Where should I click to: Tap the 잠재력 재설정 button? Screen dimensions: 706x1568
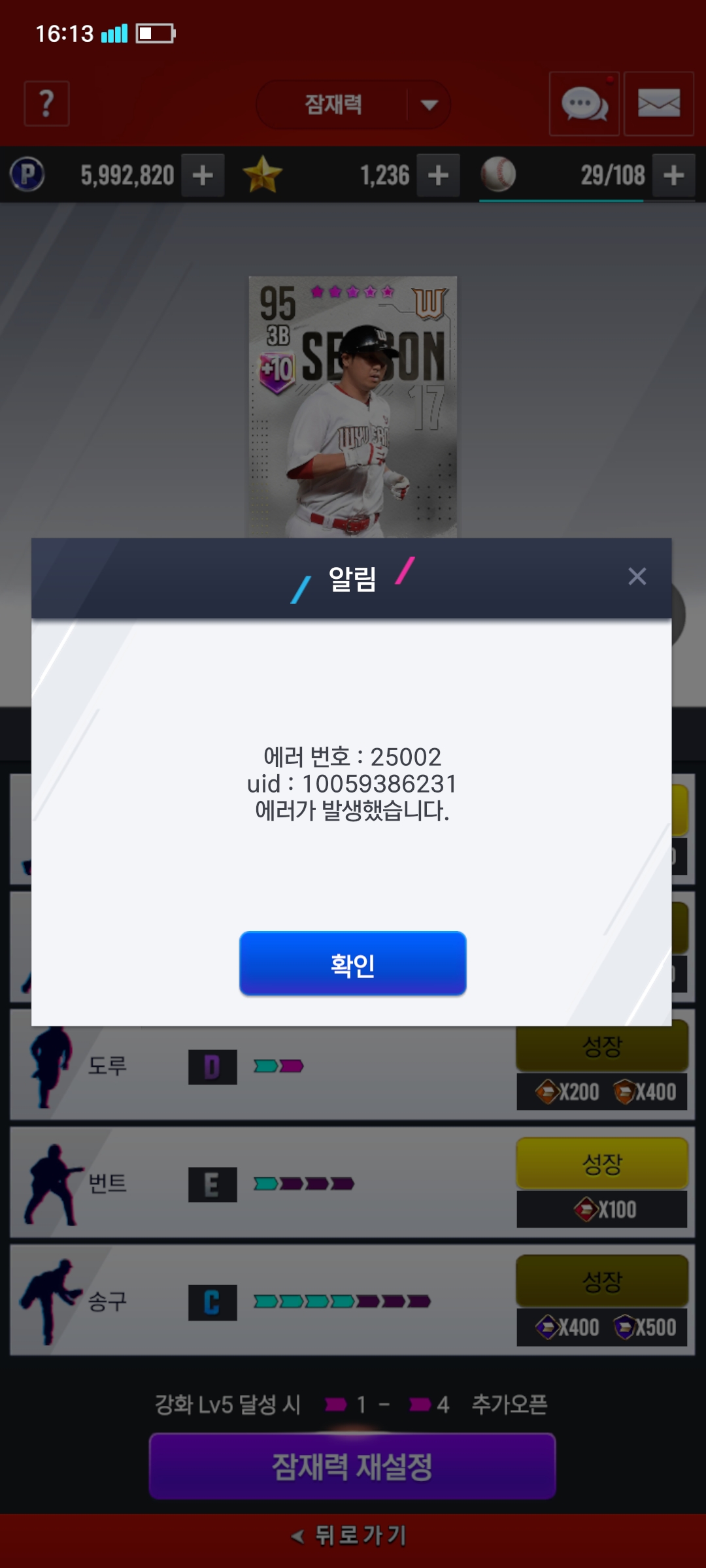(x=352, y=1466)
